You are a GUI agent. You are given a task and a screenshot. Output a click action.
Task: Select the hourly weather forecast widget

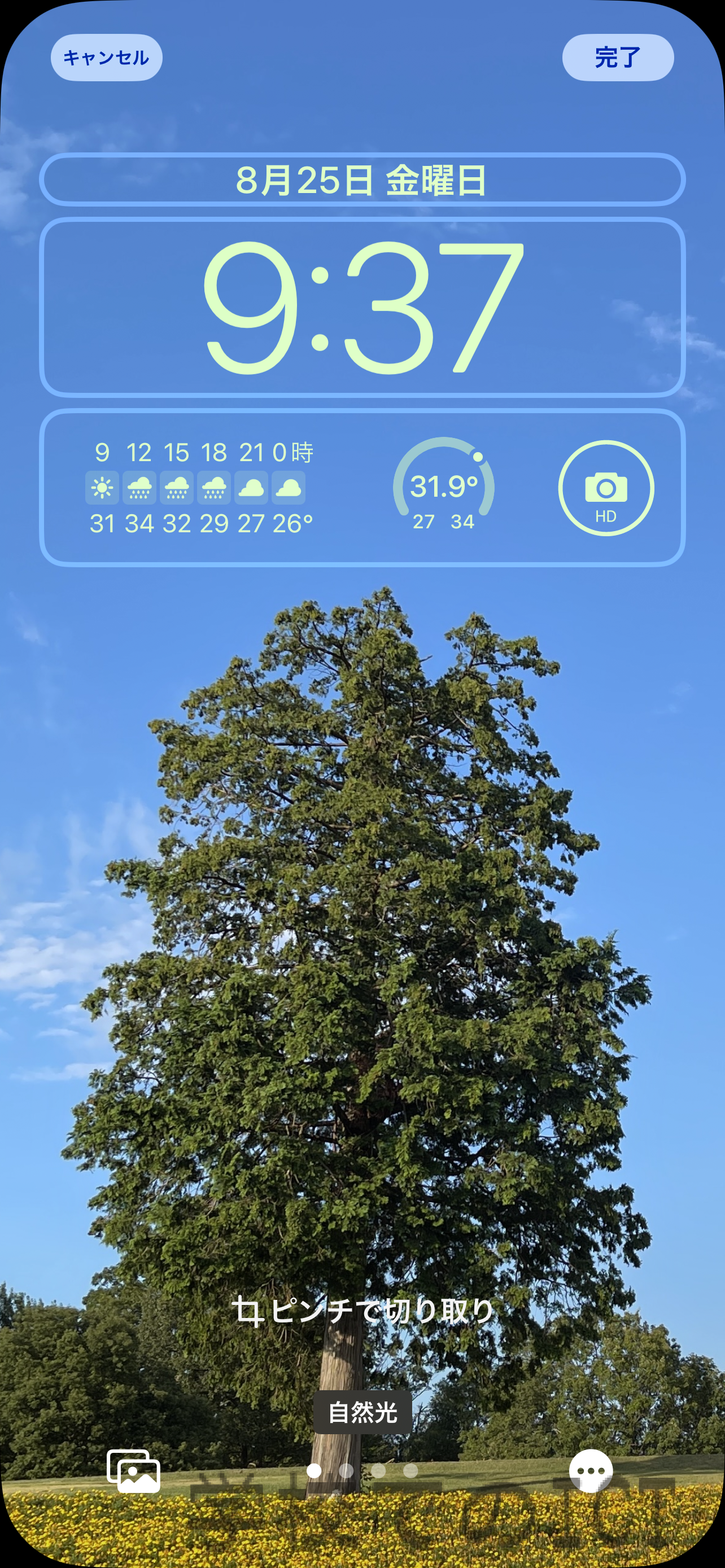click(201, 488)
